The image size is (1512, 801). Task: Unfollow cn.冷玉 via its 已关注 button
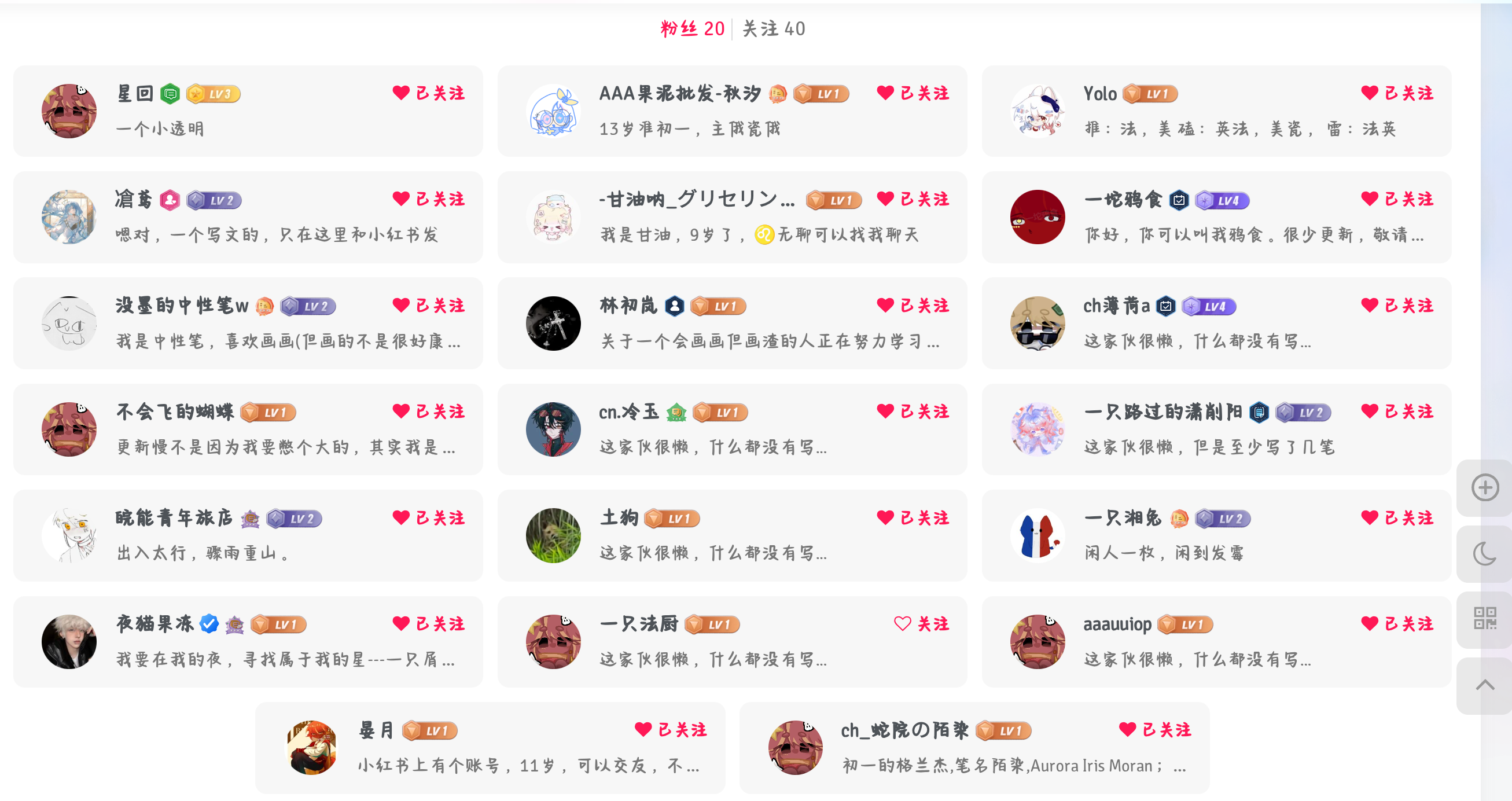pyautogui.click(x=913, y=411)
